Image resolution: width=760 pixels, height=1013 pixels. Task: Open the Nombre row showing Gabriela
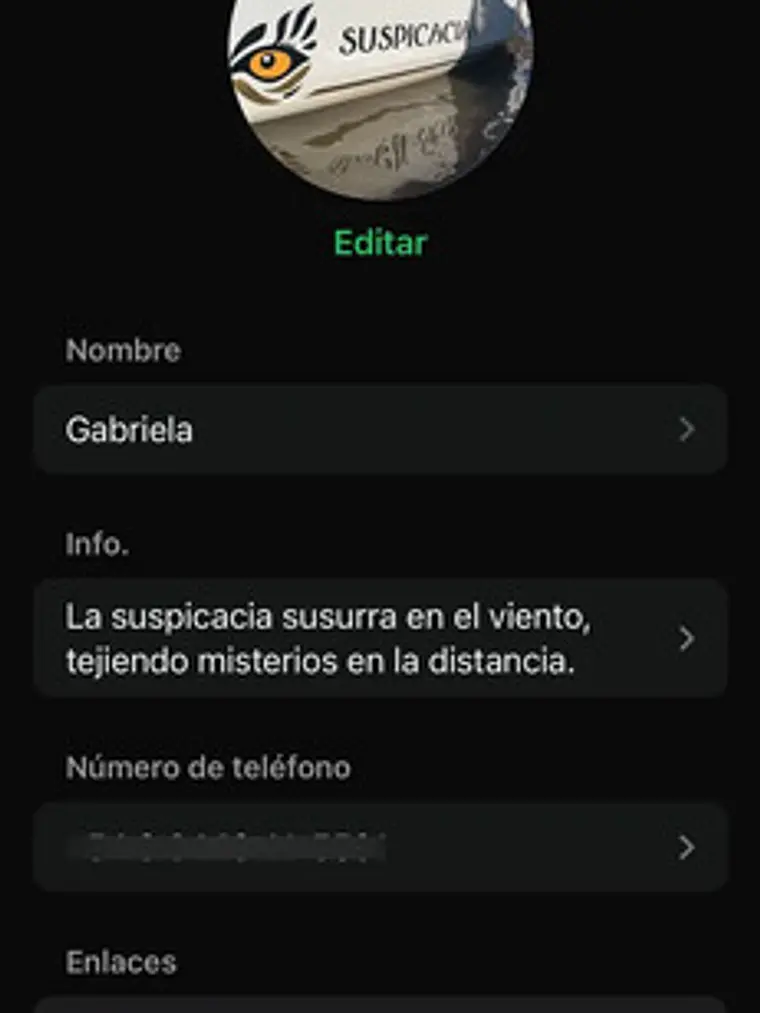[380, 430]
